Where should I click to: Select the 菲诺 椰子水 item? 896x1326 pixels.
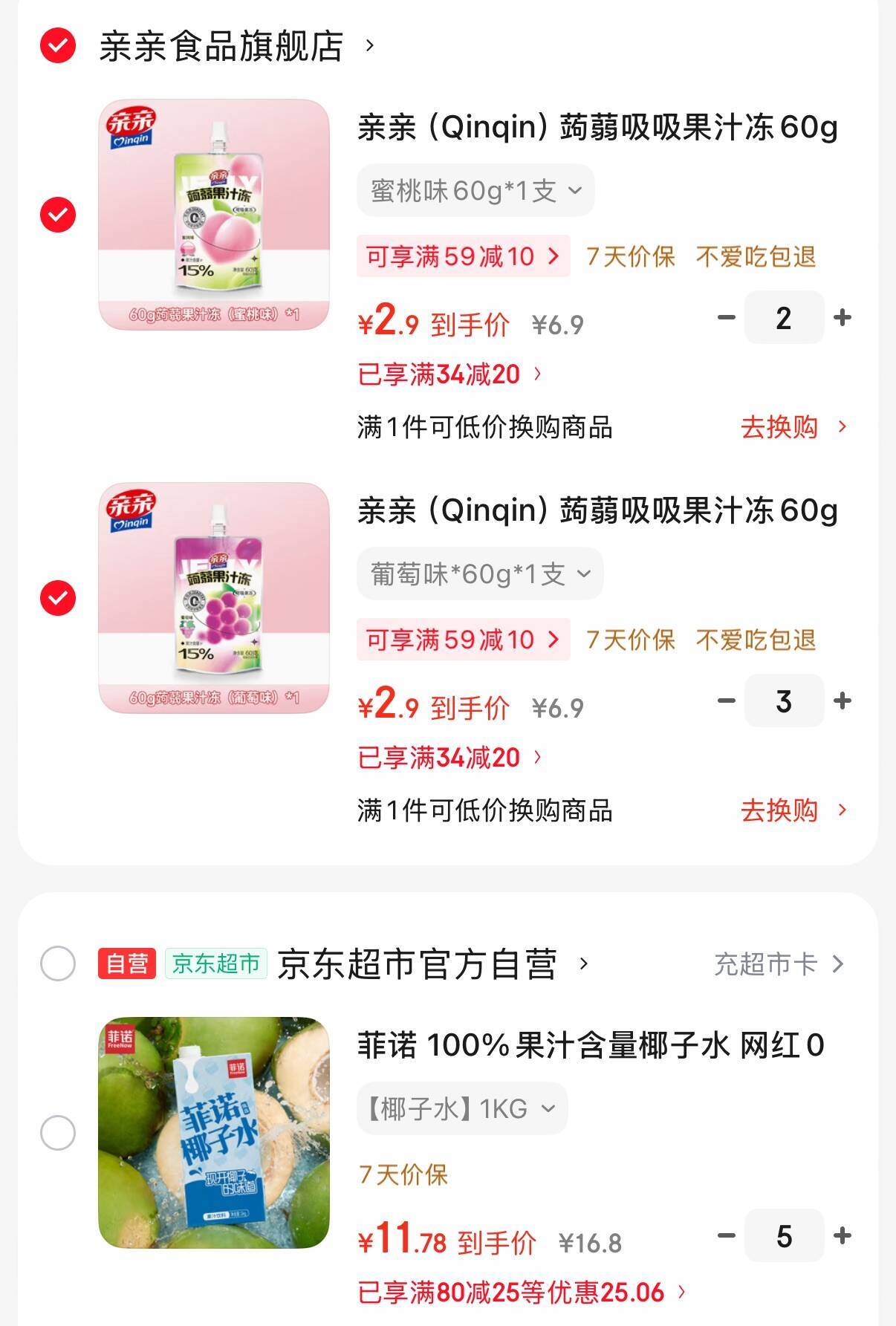tap(58, 1133)
